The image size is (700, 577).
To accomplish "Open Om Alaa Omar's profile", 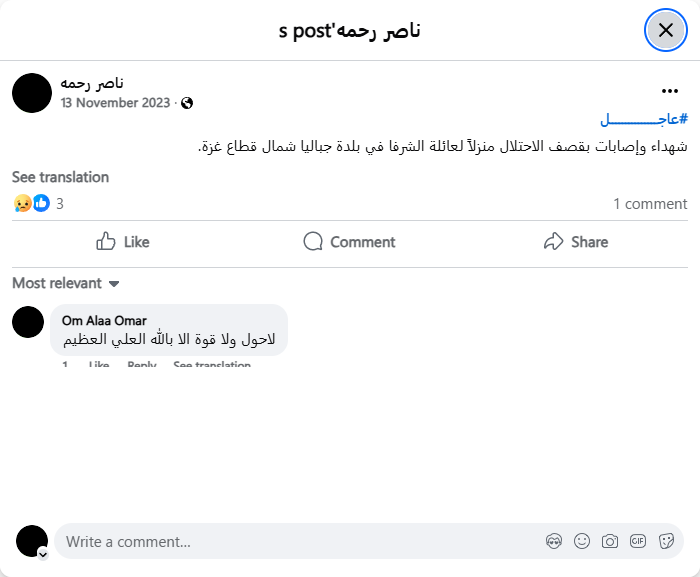I will tap(104, 320).
